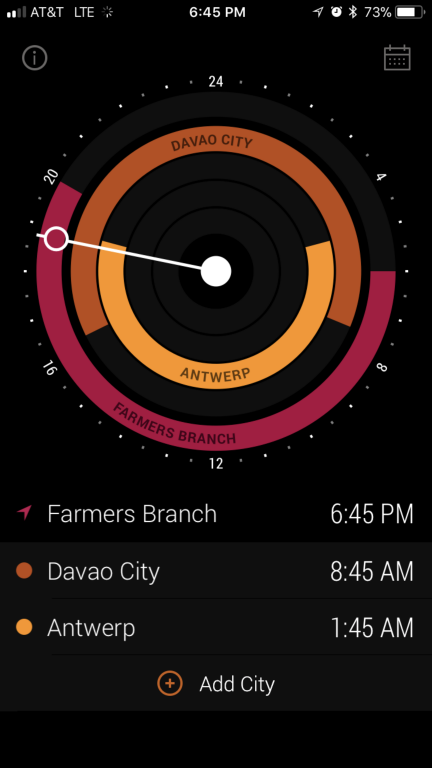Select the Farmers Branch city row

coord(216,514)
